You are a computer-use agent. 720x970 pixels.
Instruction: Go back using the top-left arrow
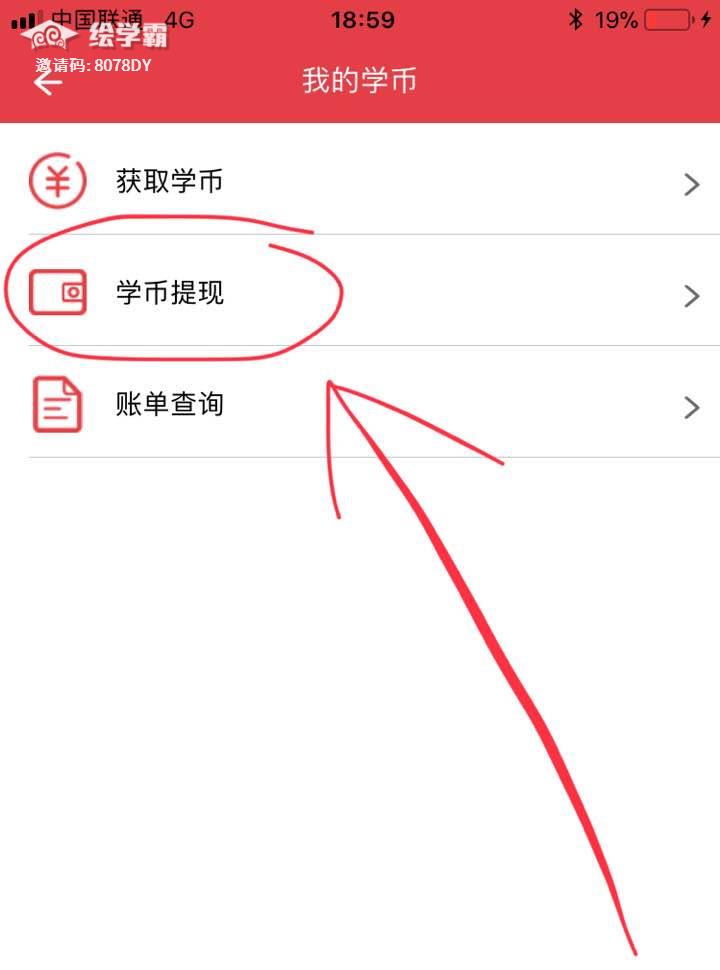coord(47,82)
